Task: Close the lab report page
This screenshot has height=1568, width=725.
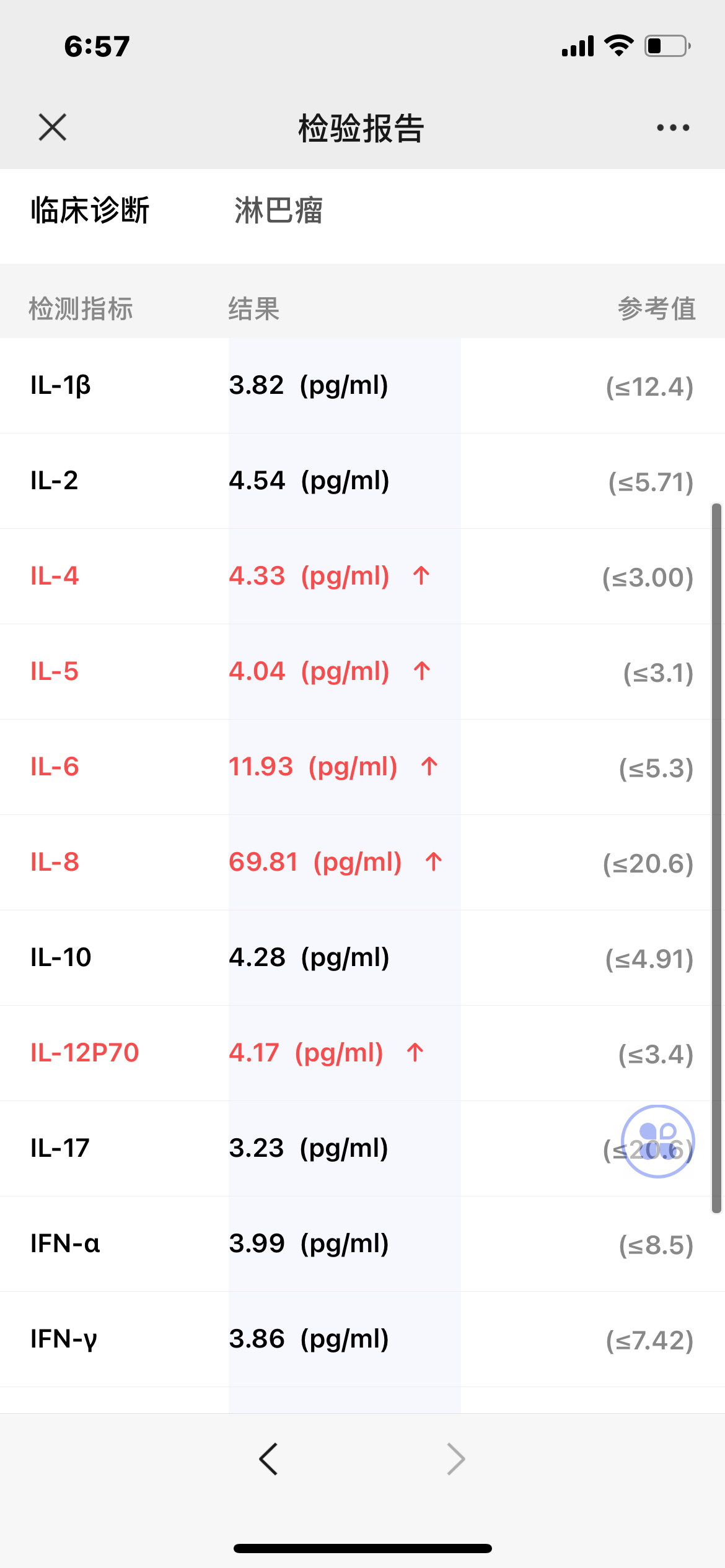Action: click(x=53, y=128)
